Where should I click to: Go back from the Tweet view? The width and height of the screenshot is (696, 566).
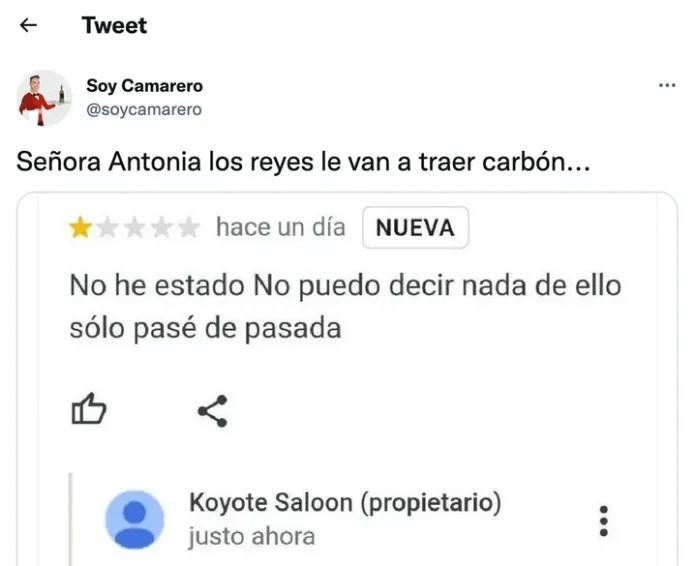[29, 26]
